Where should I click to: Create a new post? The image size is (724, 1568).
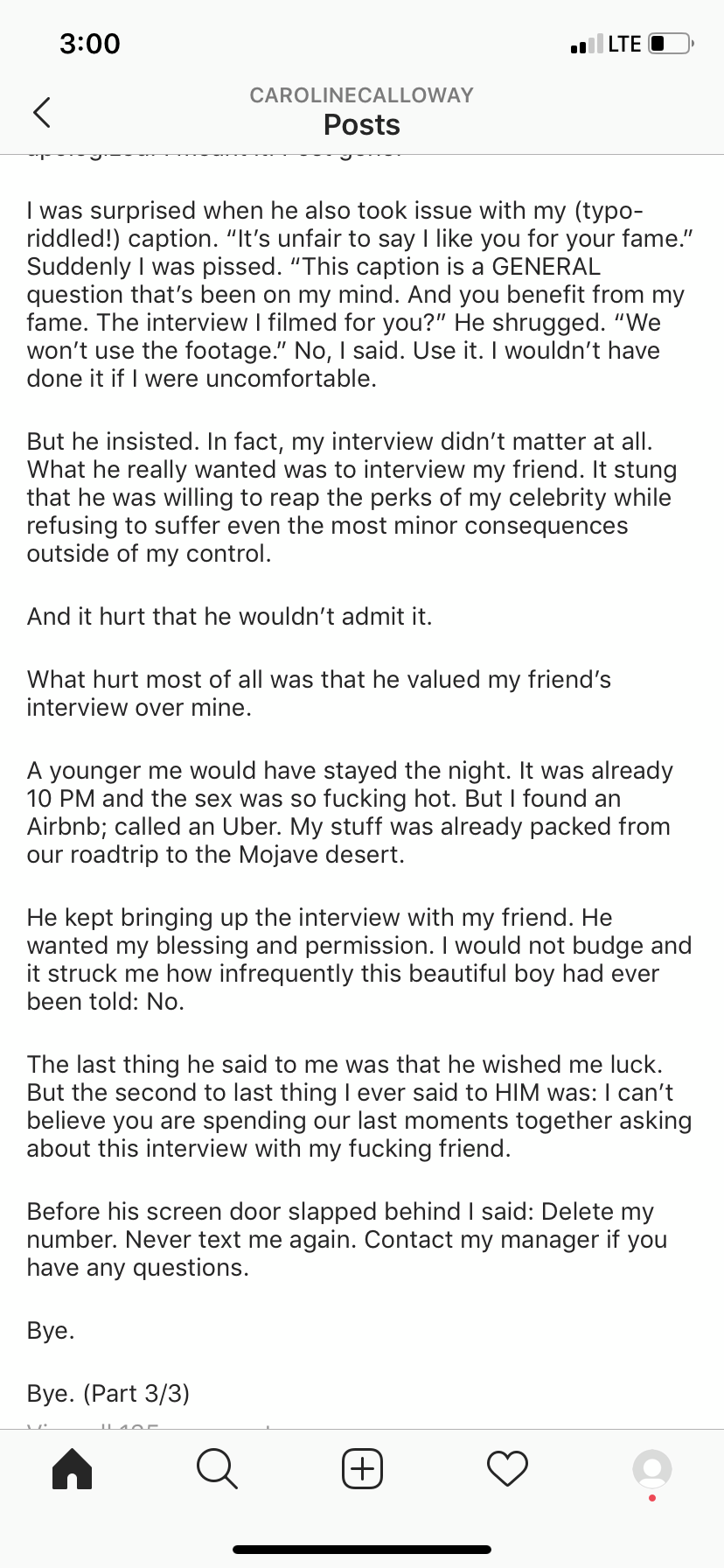(x=362, y=1467)
